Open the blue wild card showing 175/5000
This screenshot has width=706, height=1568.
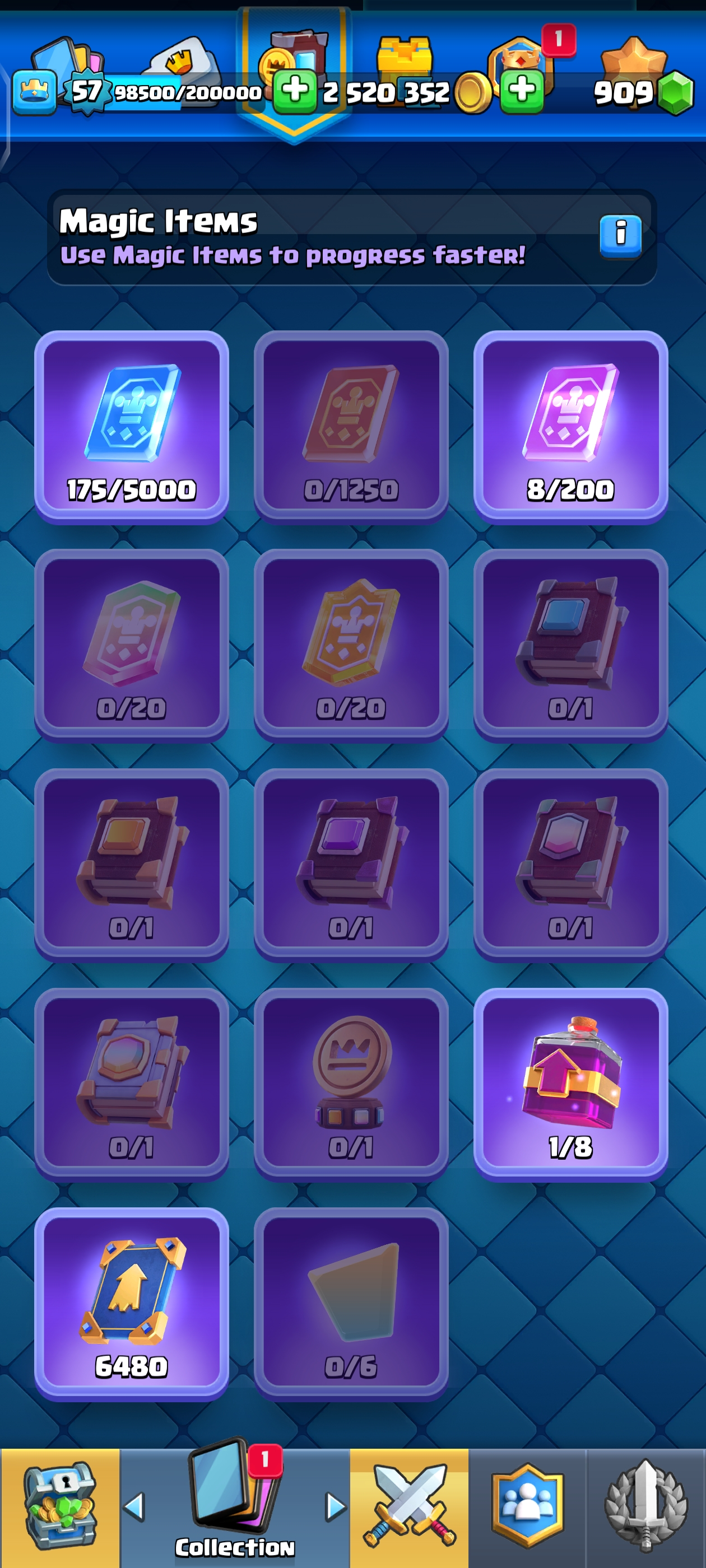pos(132,426)
